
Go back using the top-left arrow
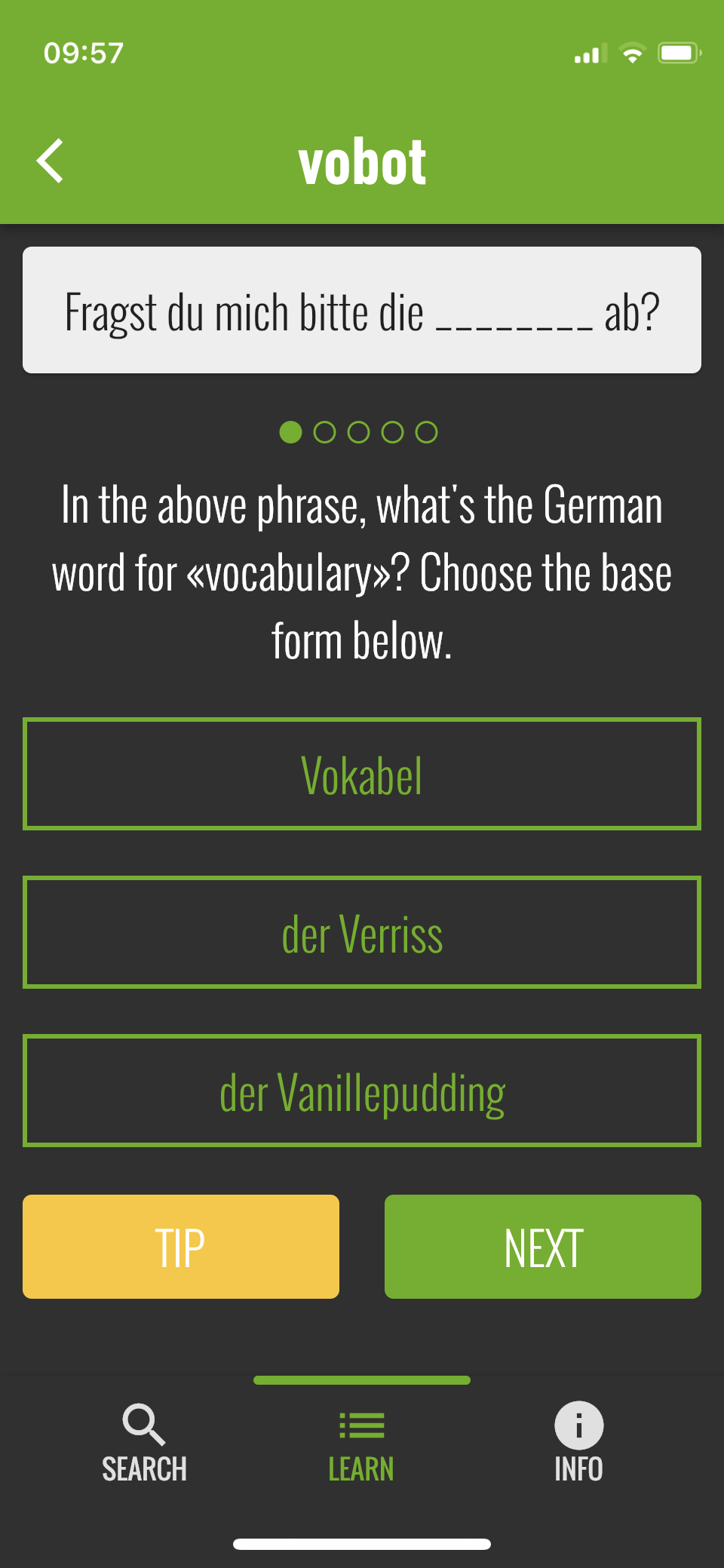click(50, 161)
